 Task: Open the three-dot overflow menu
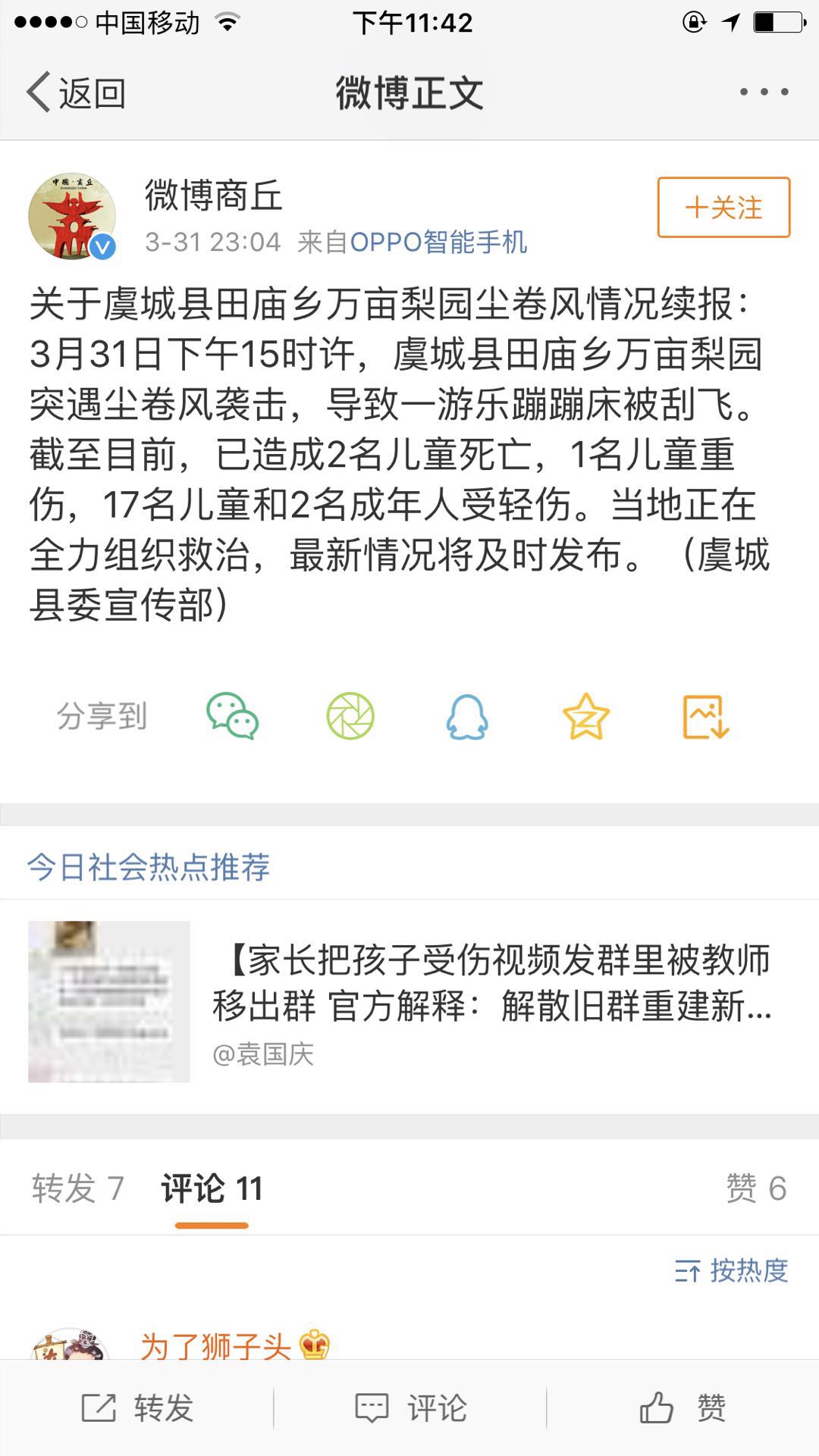point(764,92)
